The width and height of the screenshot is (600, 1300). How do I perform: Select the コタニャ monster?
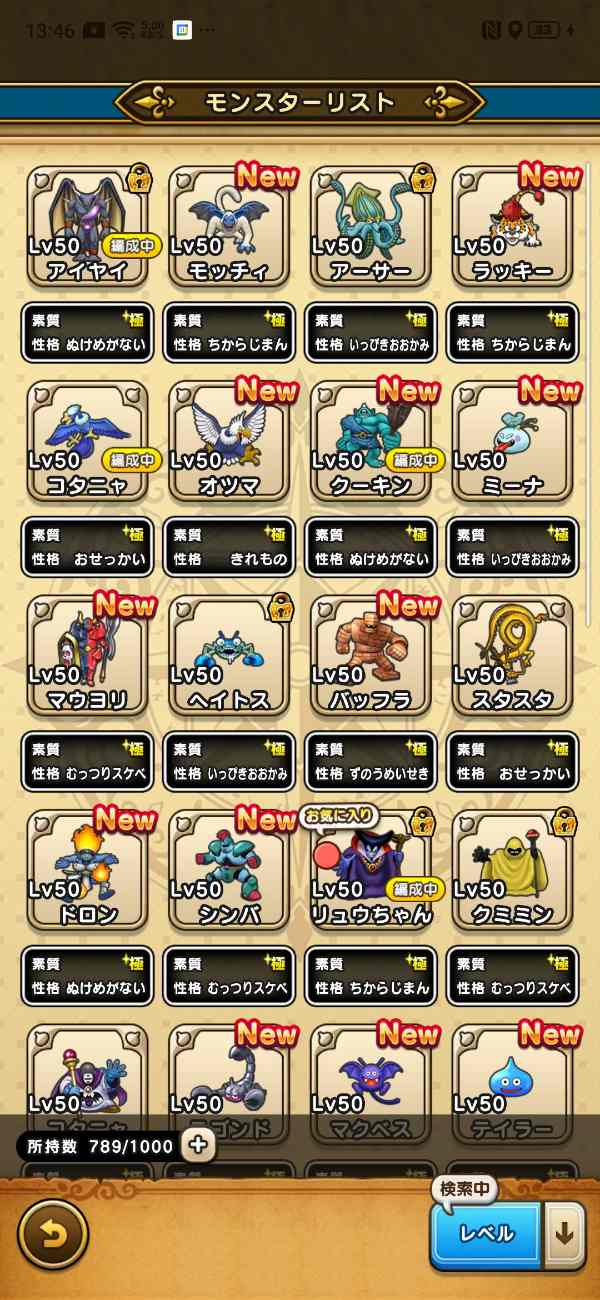(88, 441)
